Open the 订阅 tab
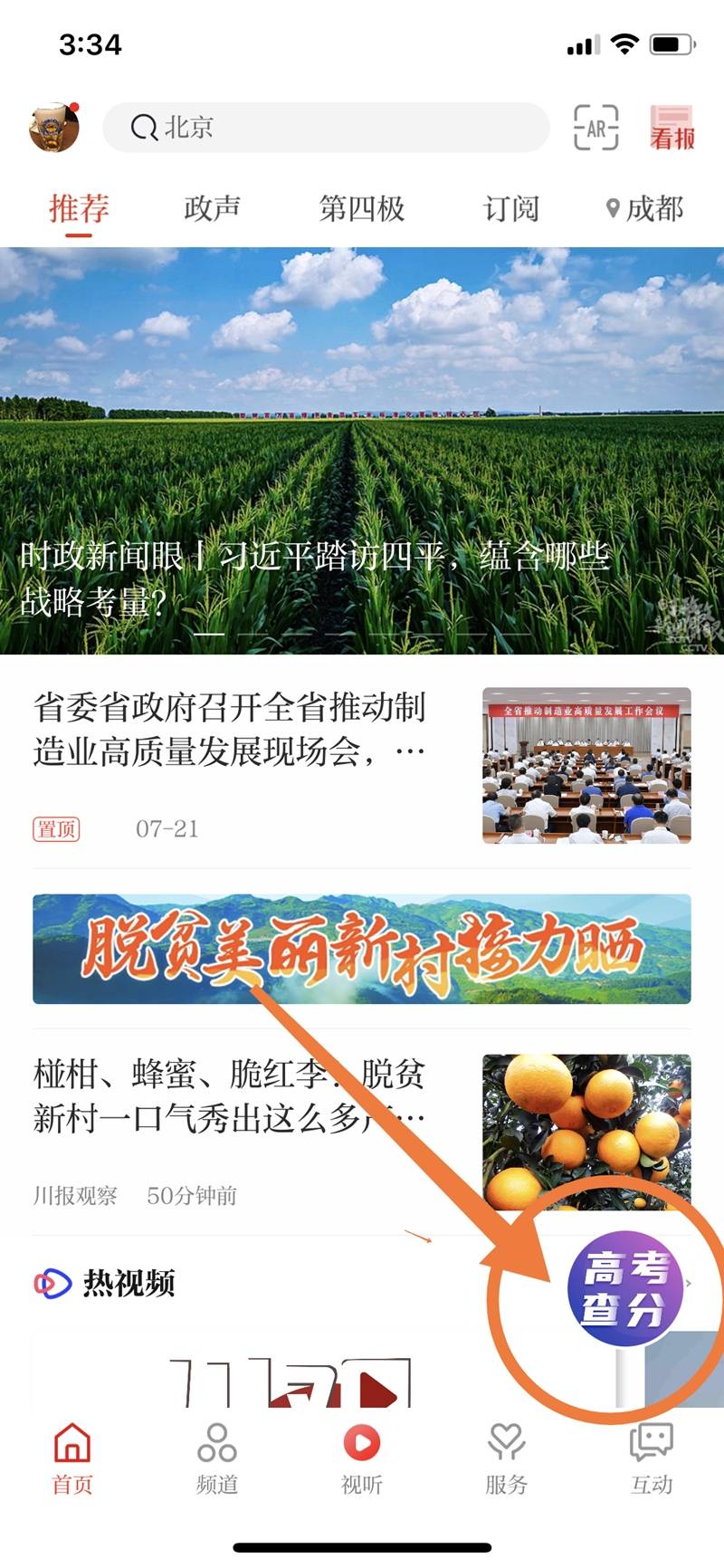The width and height of the screenshot is (724, 1568). (x=511, y=209)
